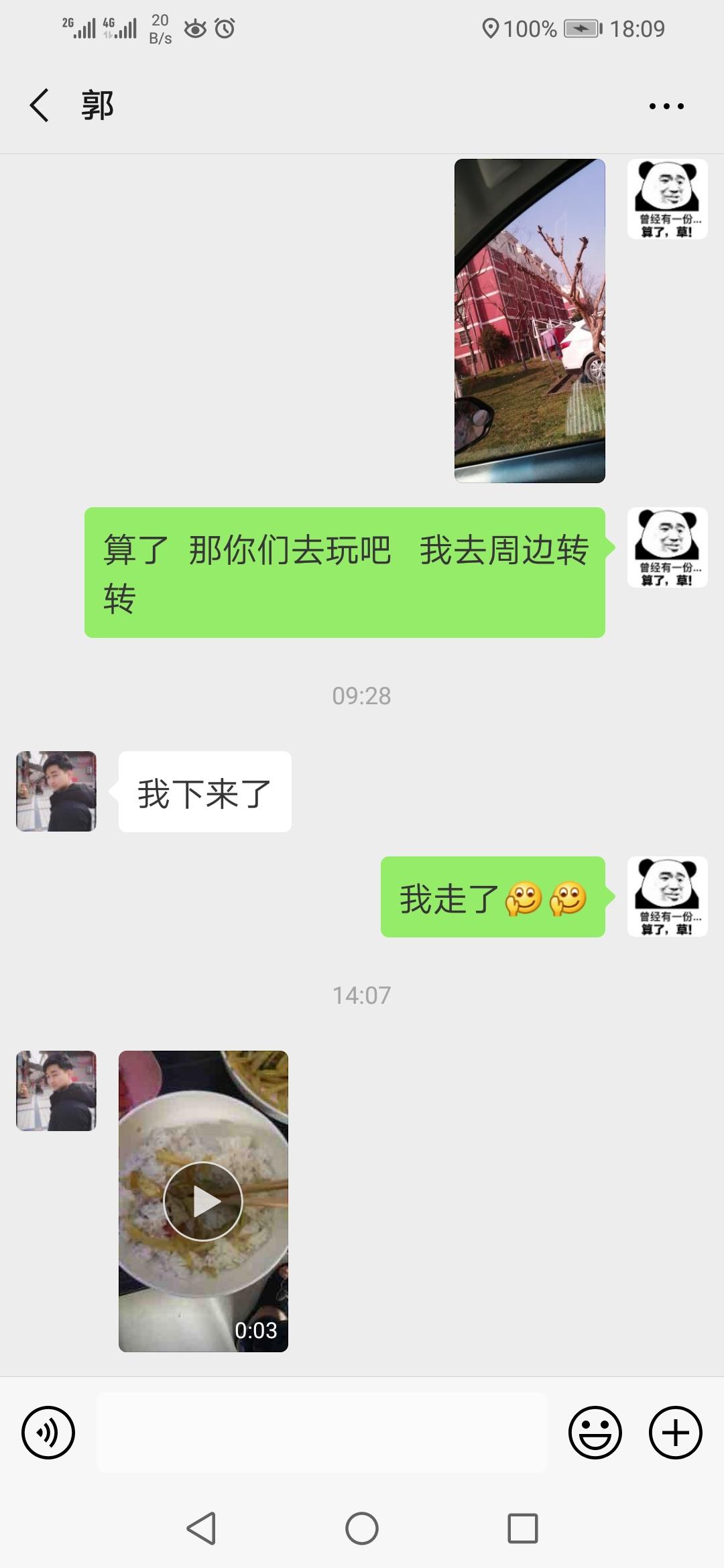This screenshot has height=1568, width=724.
Task: Go back from the chat with 郭
Action: tap(39, 106)
